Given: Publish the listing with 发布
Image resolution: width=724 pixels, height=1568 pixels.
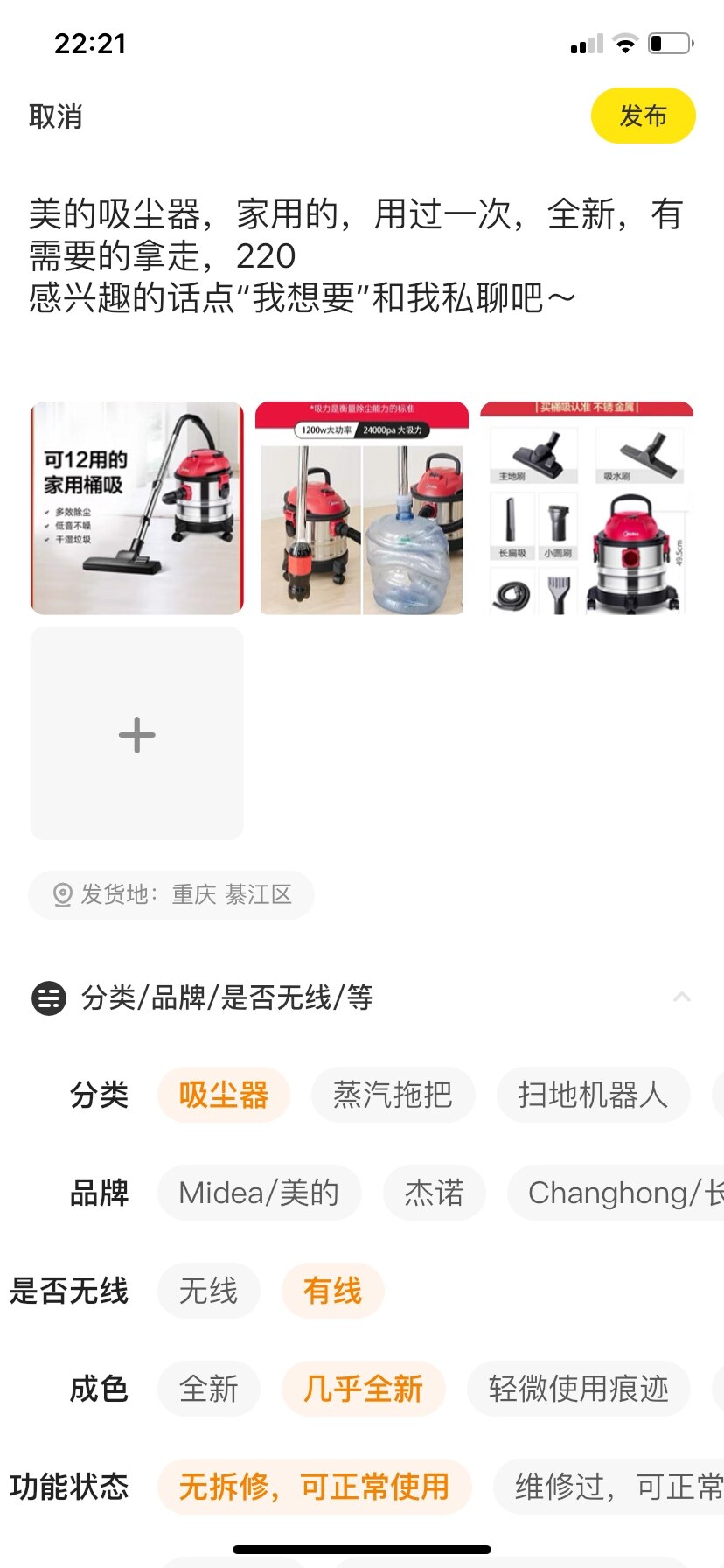Looking at the screenshot, I should click(643, 115).
